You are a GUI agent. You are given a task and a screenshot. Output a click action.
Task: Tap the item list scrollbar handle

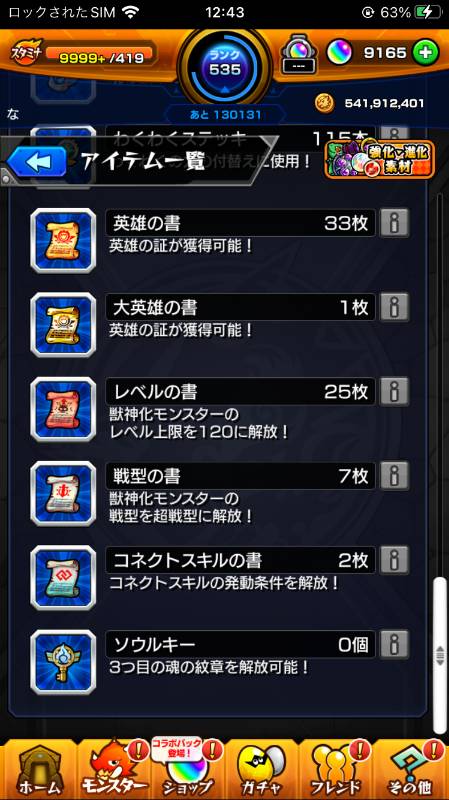click(x=440, y=655)
